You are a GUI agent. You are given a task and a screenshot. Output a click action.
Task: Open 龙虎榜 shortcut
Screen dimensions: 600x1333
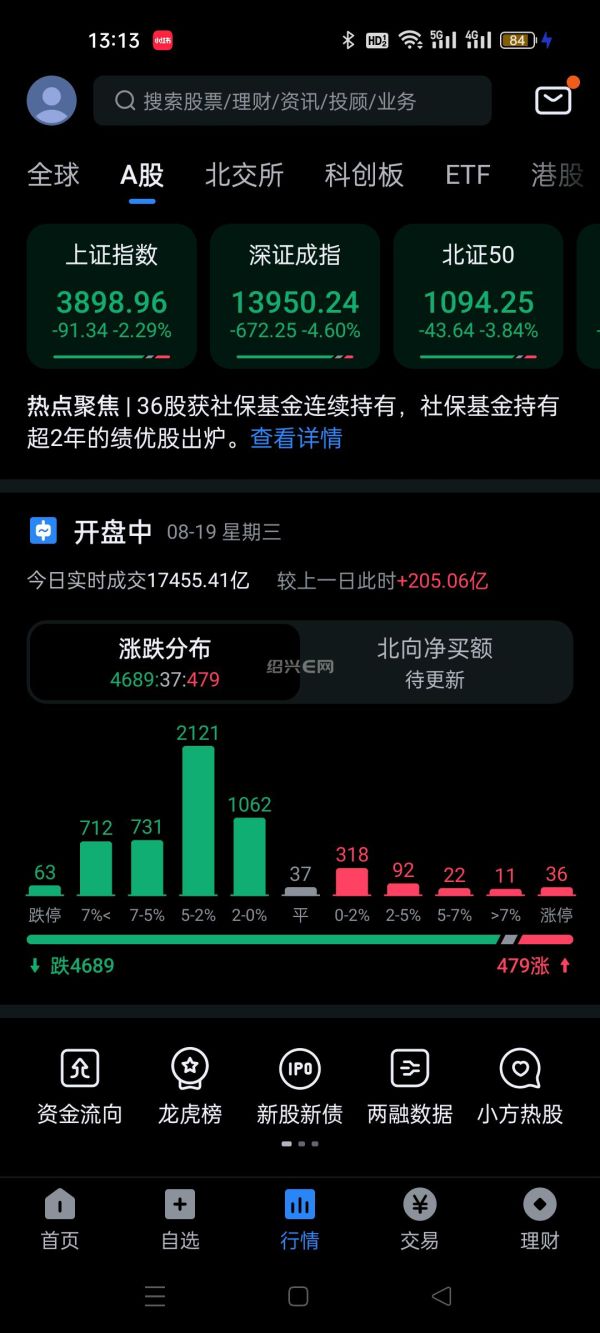click(x=190, y=1087)
